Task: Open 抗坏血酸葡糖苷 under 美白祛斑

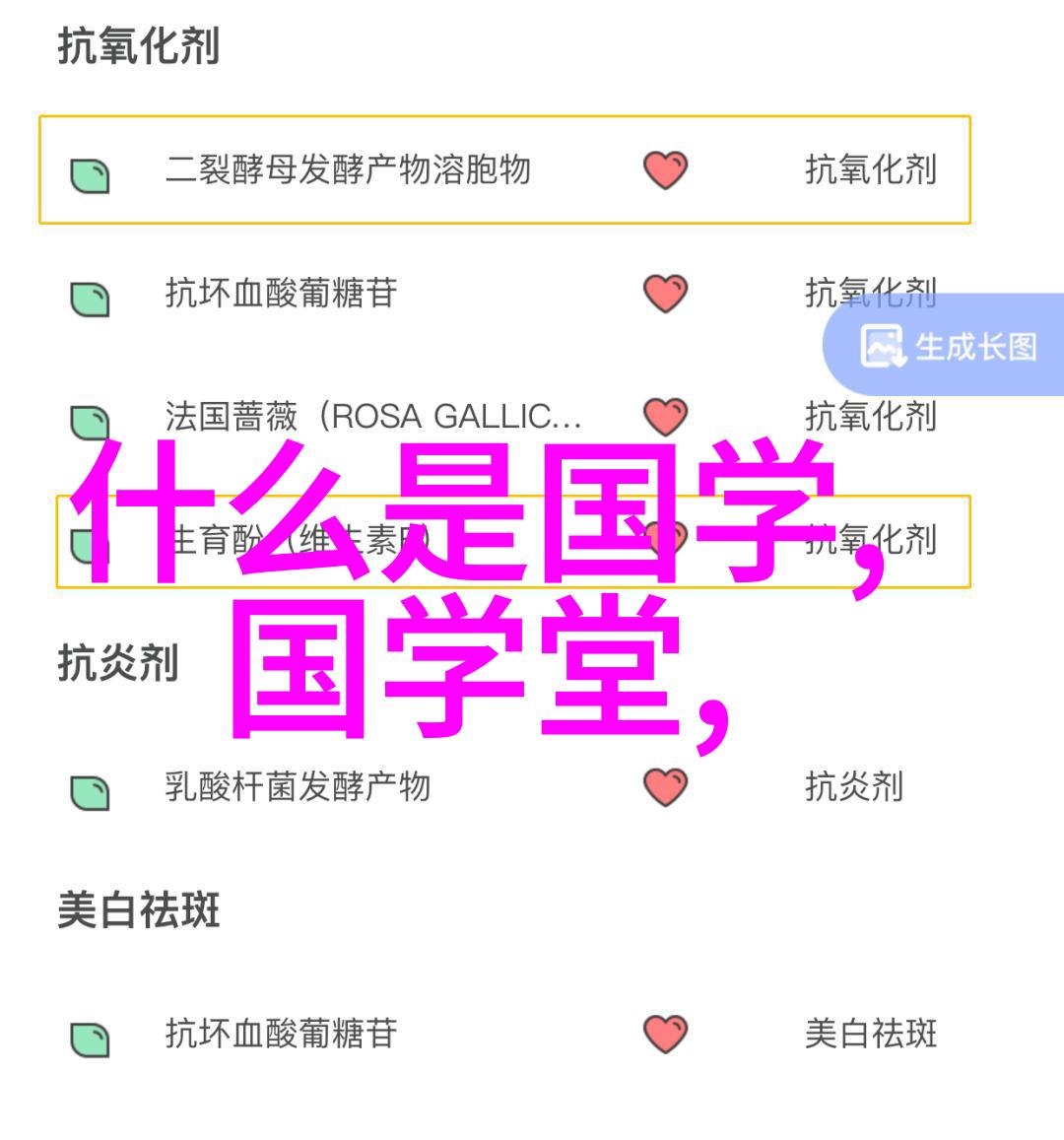Action: tap(281, 1034)
